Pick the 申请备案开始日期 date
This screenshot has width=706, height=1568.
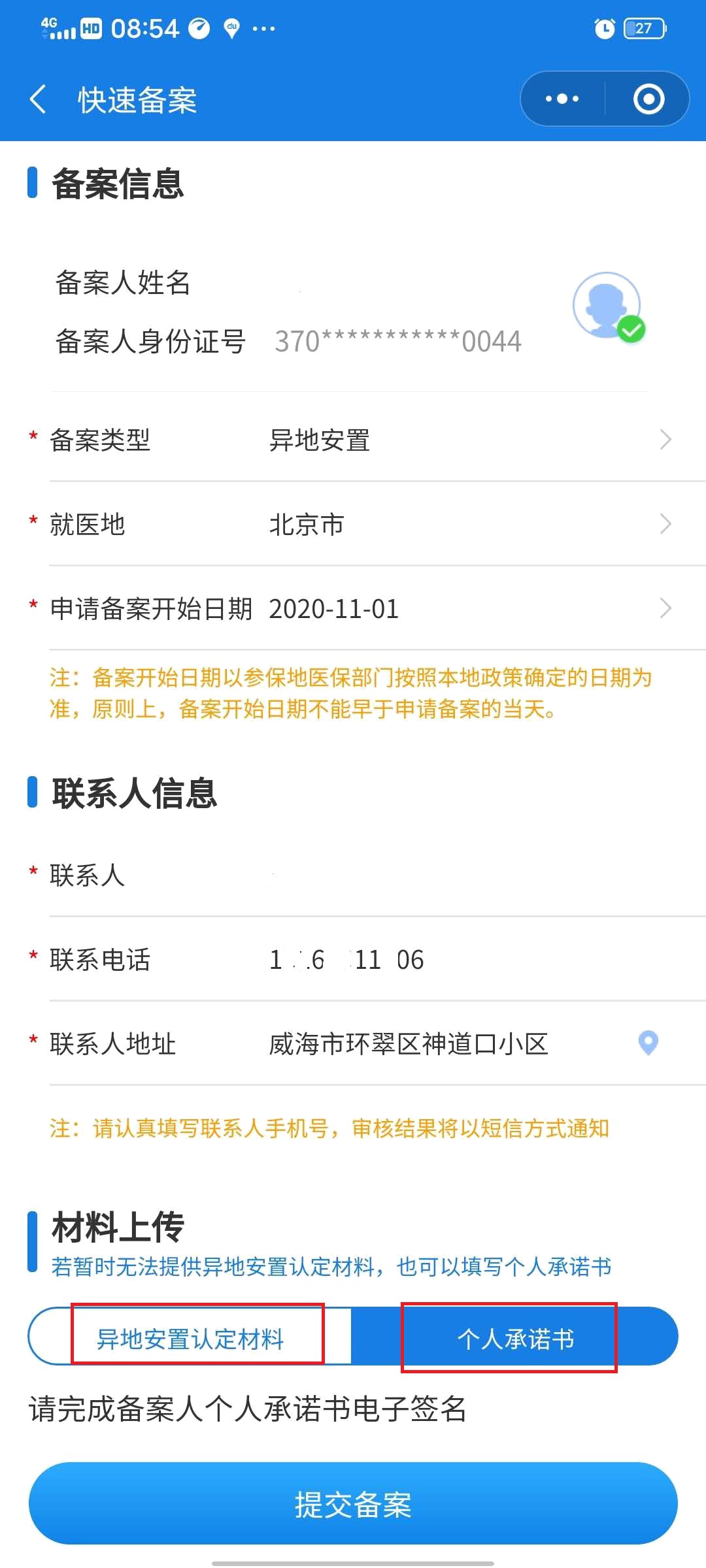tap(458, 609)
